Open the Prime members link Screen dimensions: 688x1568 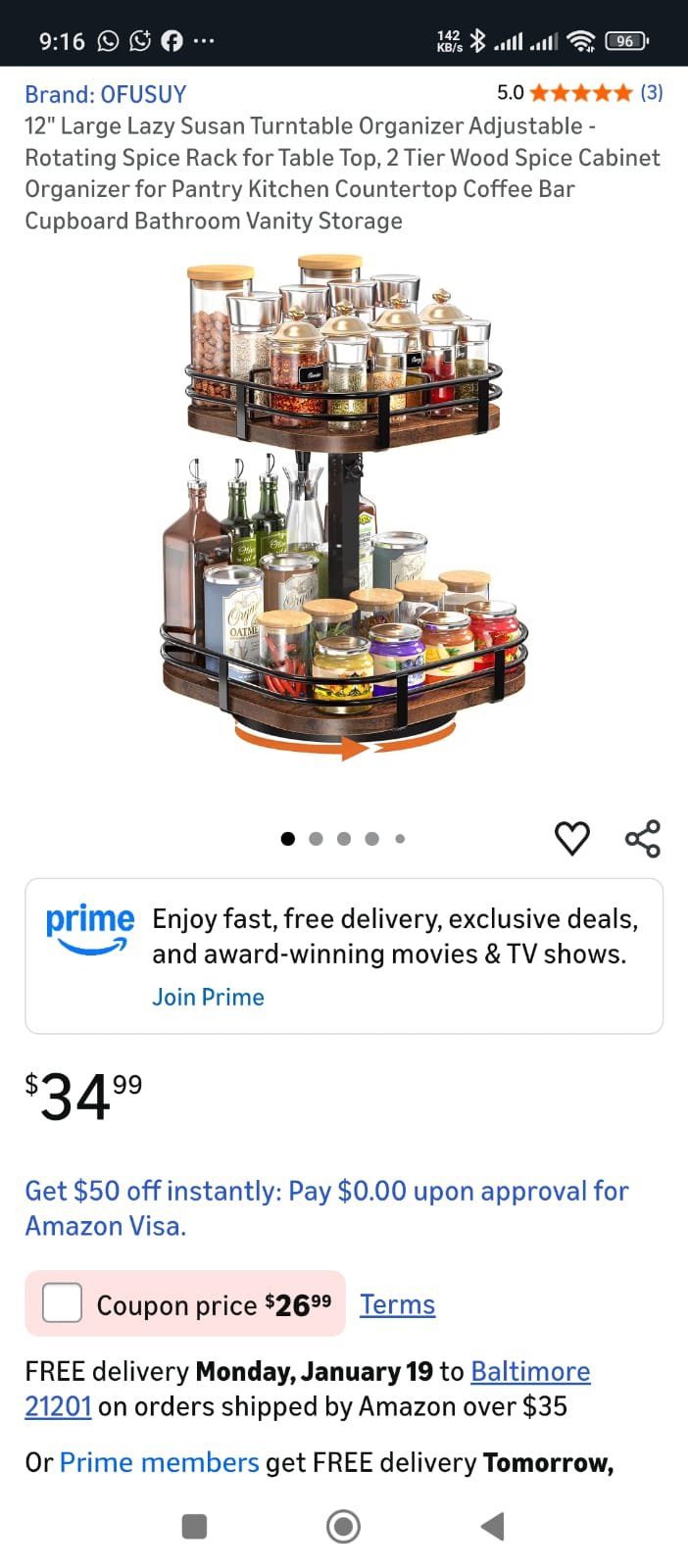coord(159,1462)
